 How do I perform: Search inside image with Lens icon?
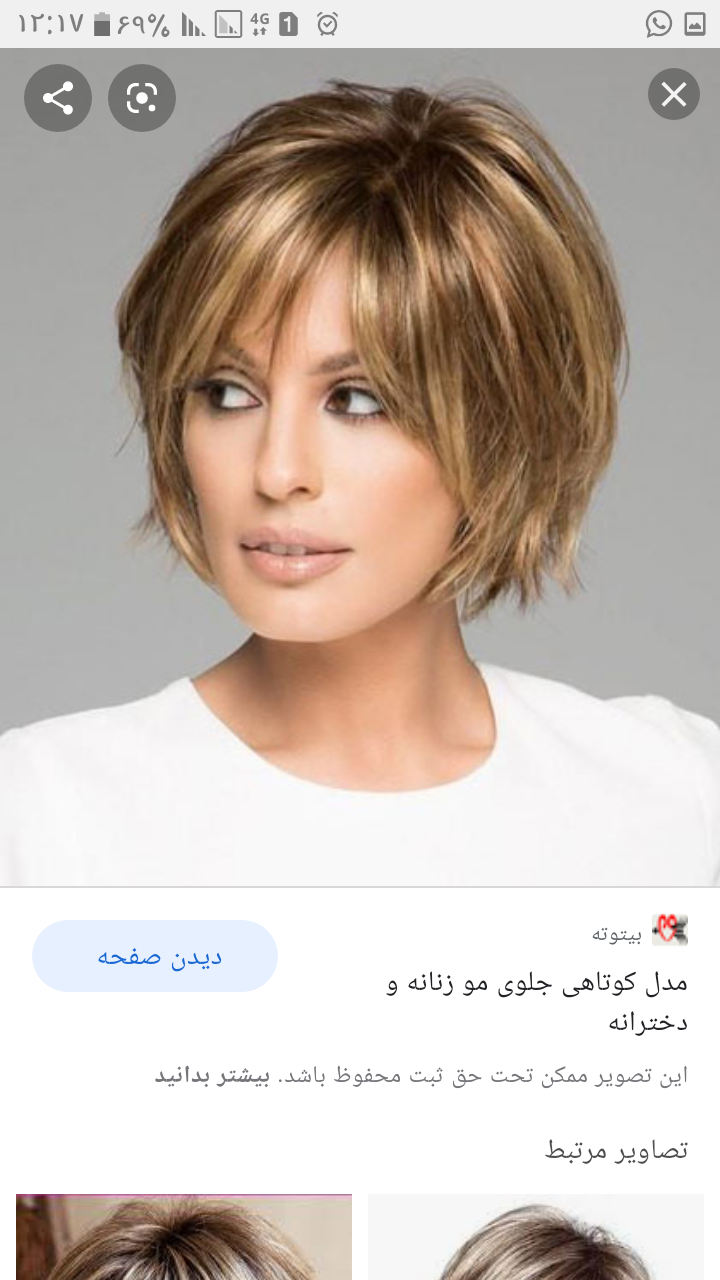click(x=142, y=98)
